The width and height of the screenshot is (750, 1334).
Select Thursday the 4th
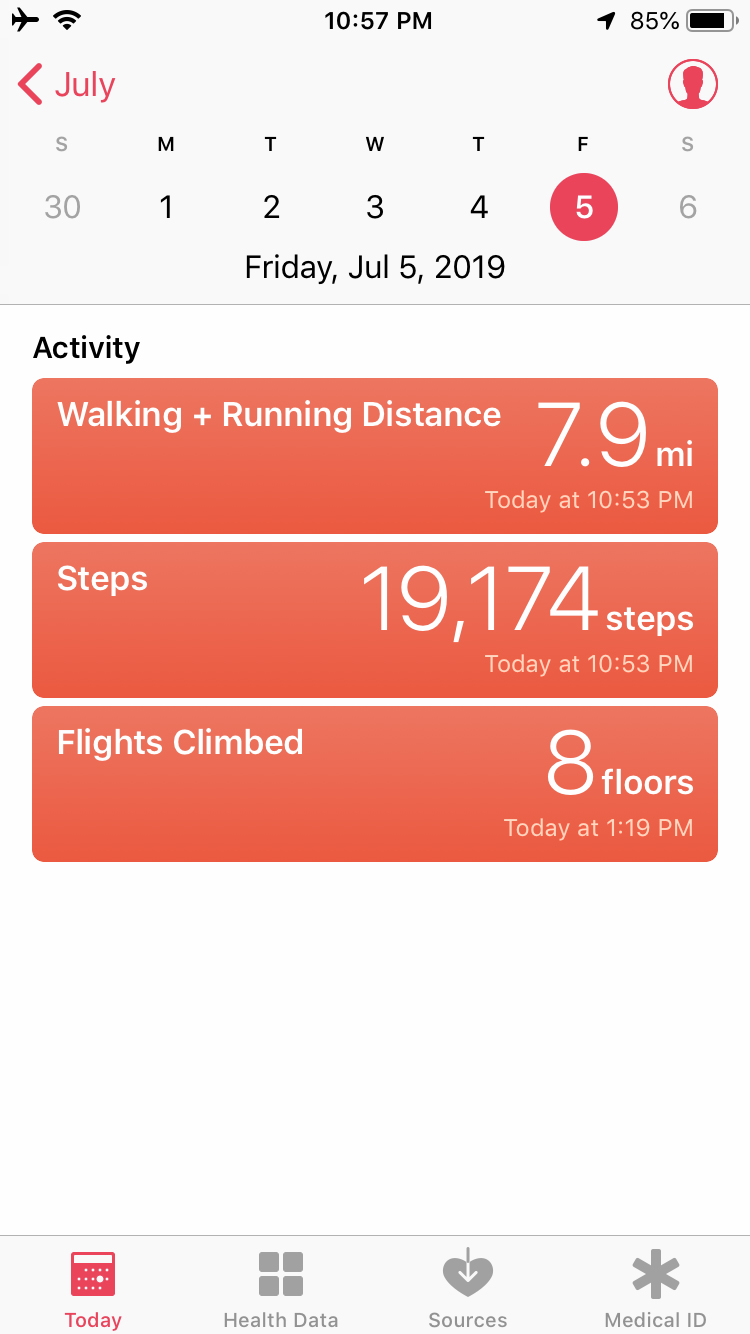[479, 207]
